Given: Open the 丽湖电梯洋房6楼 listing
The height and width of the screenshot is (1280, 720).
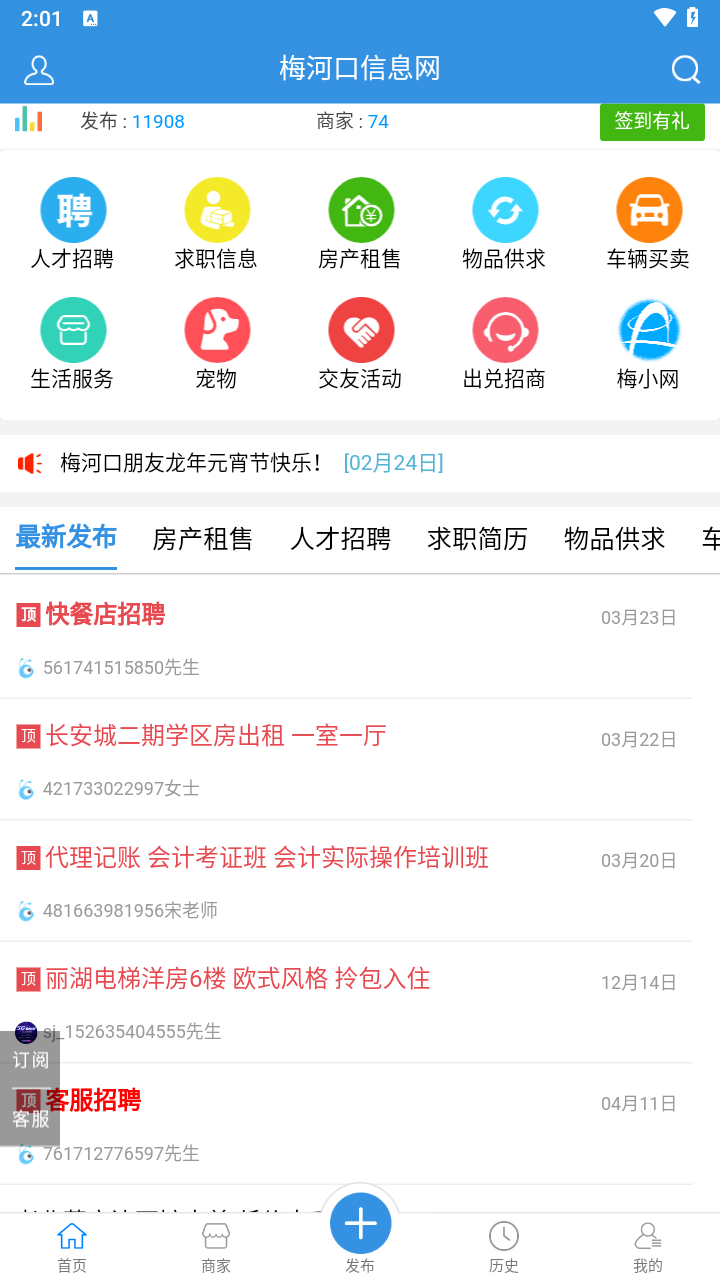Looking at the screenshot, I should point(237,979).
